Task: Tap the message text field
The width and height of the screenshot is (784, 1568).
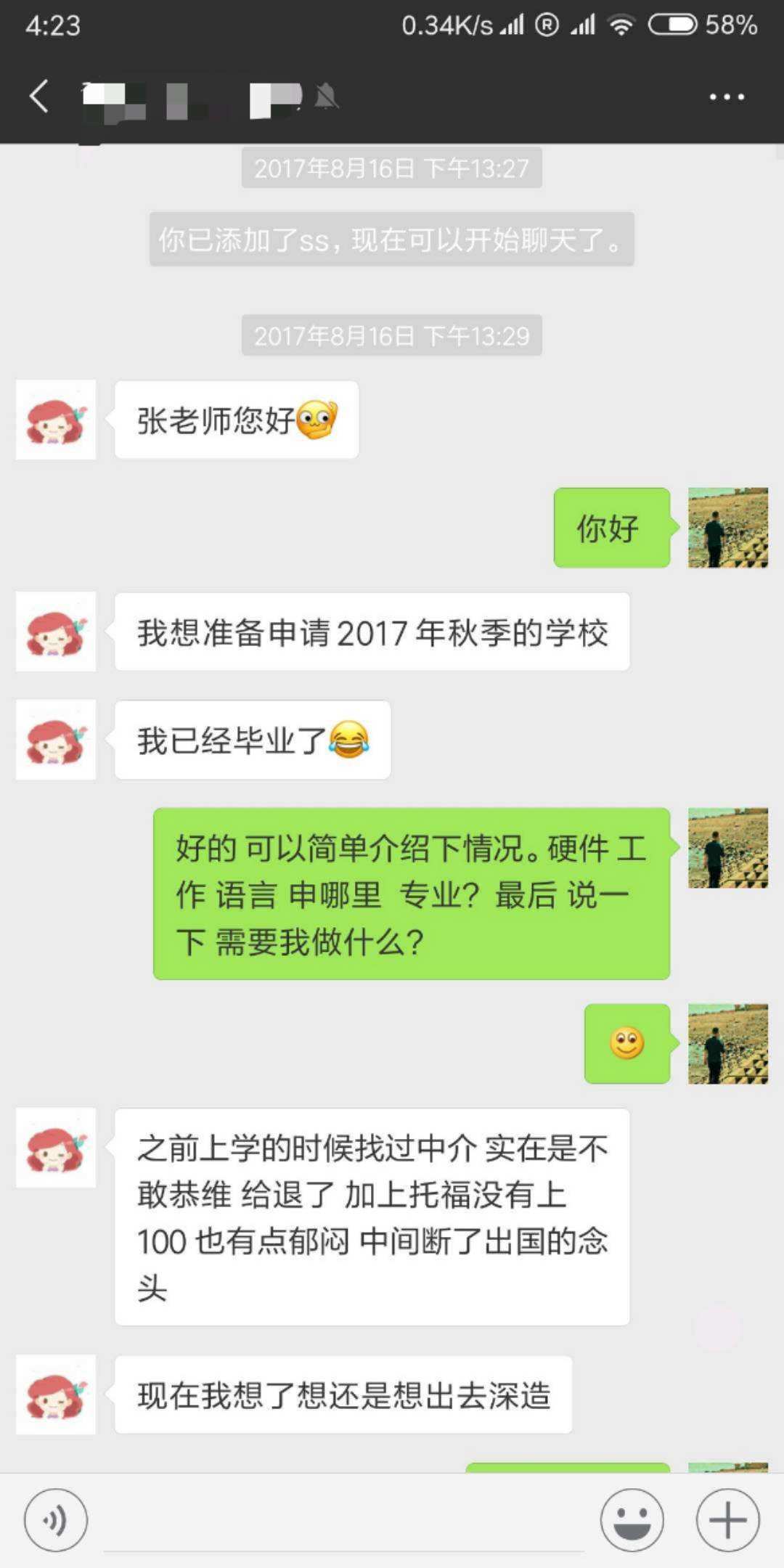Action: click(x=343, y=1521)
